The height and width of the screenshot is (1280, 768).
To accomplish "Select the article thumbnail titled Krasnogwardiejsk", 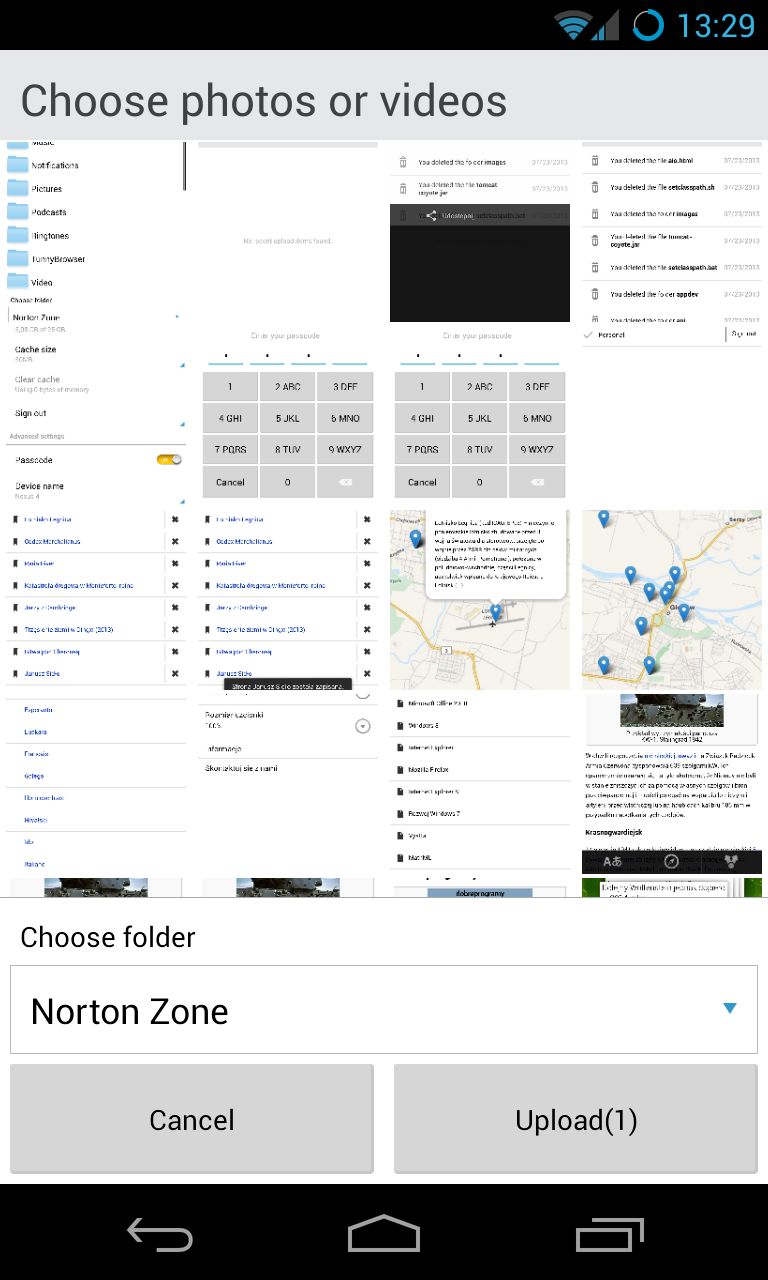I will point(672,784).
